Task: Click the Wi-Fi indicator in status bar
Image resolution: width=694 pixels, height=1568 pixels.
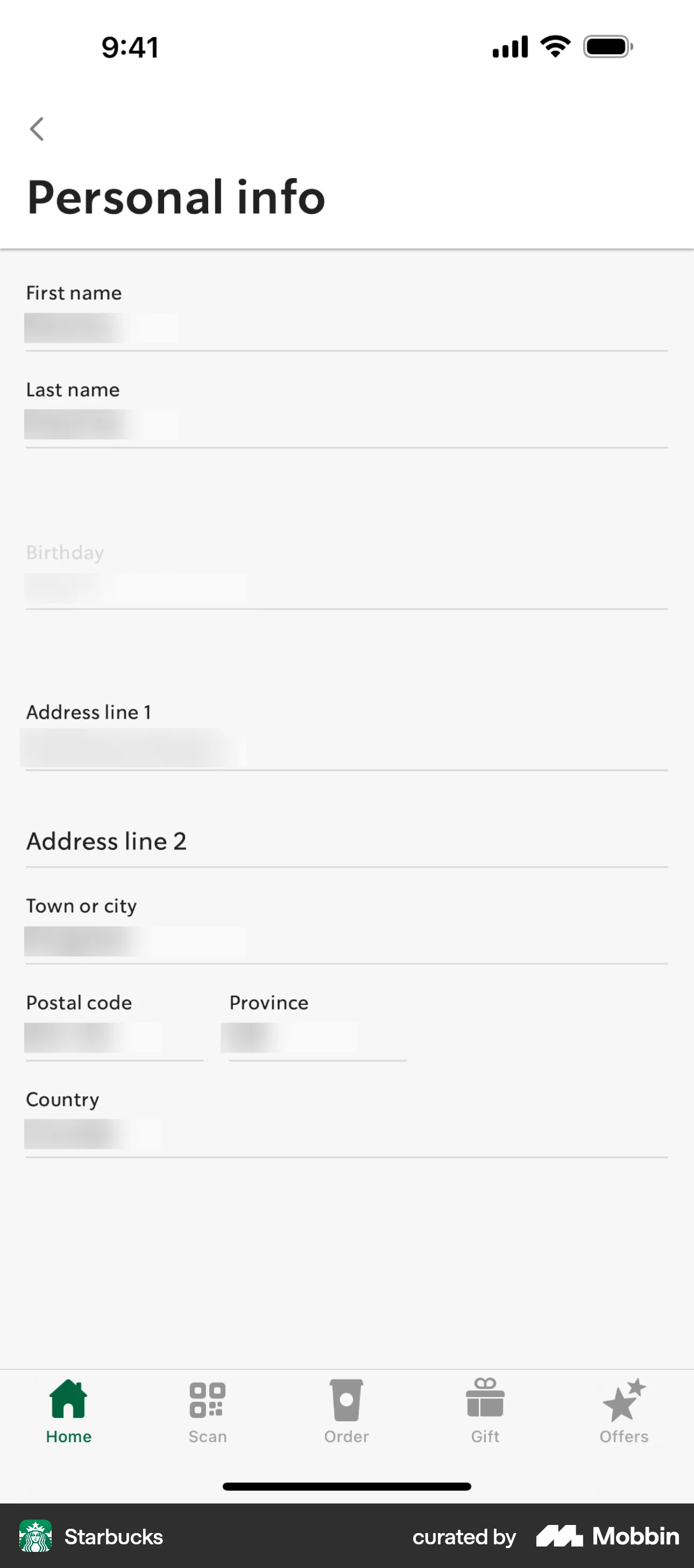Action: 554,46
